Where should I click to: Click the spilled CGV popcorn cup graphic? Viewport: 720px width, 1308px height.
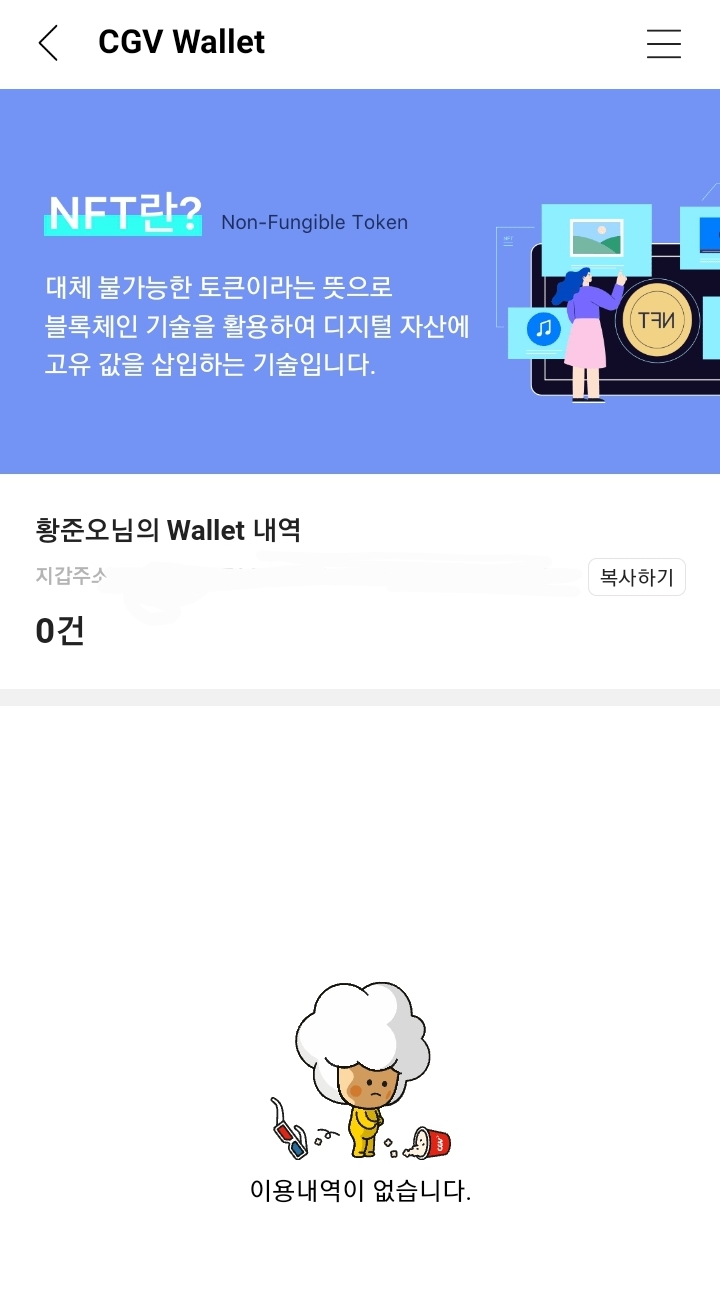[428, 1140]
